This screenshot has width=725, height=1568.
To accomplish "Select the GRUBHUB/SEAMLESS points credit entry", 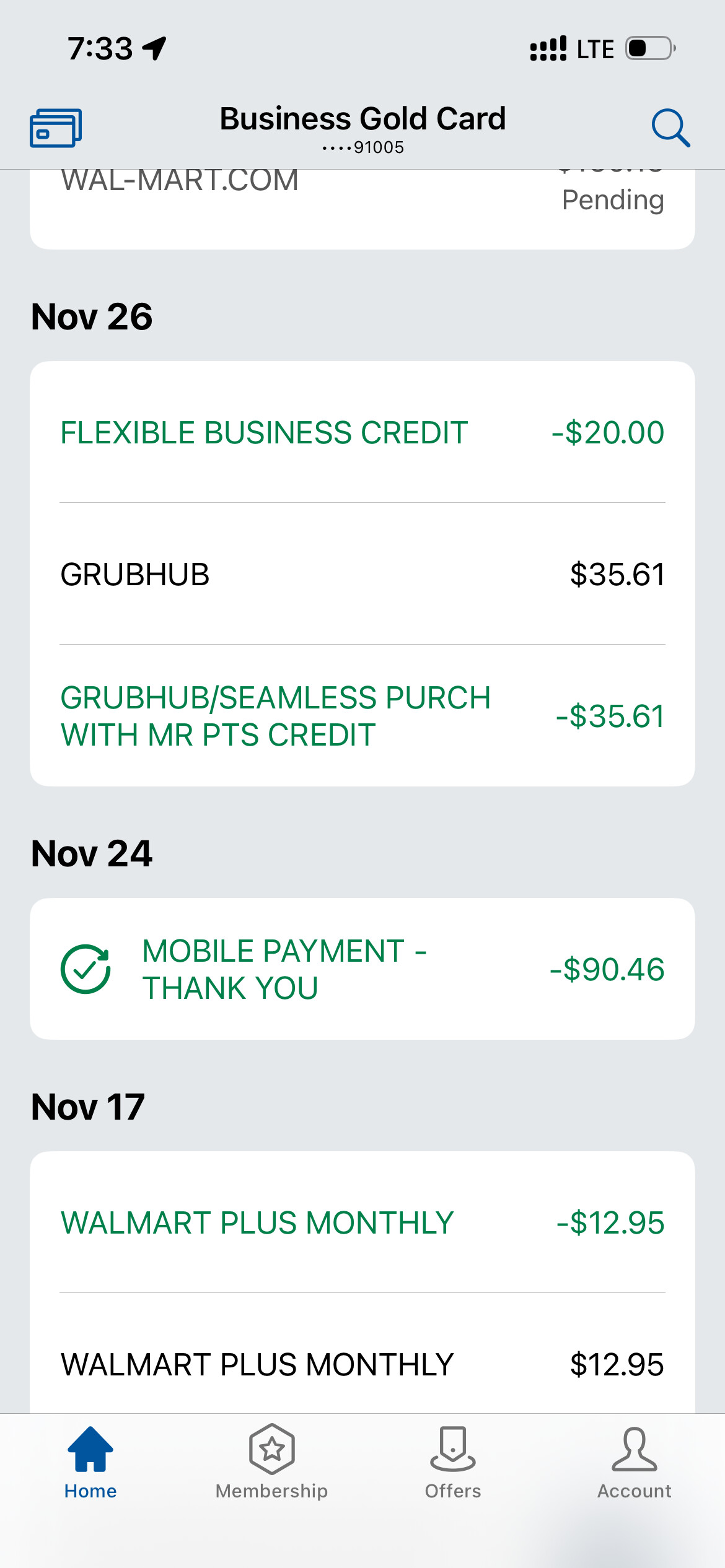I will tap(362, 716).
